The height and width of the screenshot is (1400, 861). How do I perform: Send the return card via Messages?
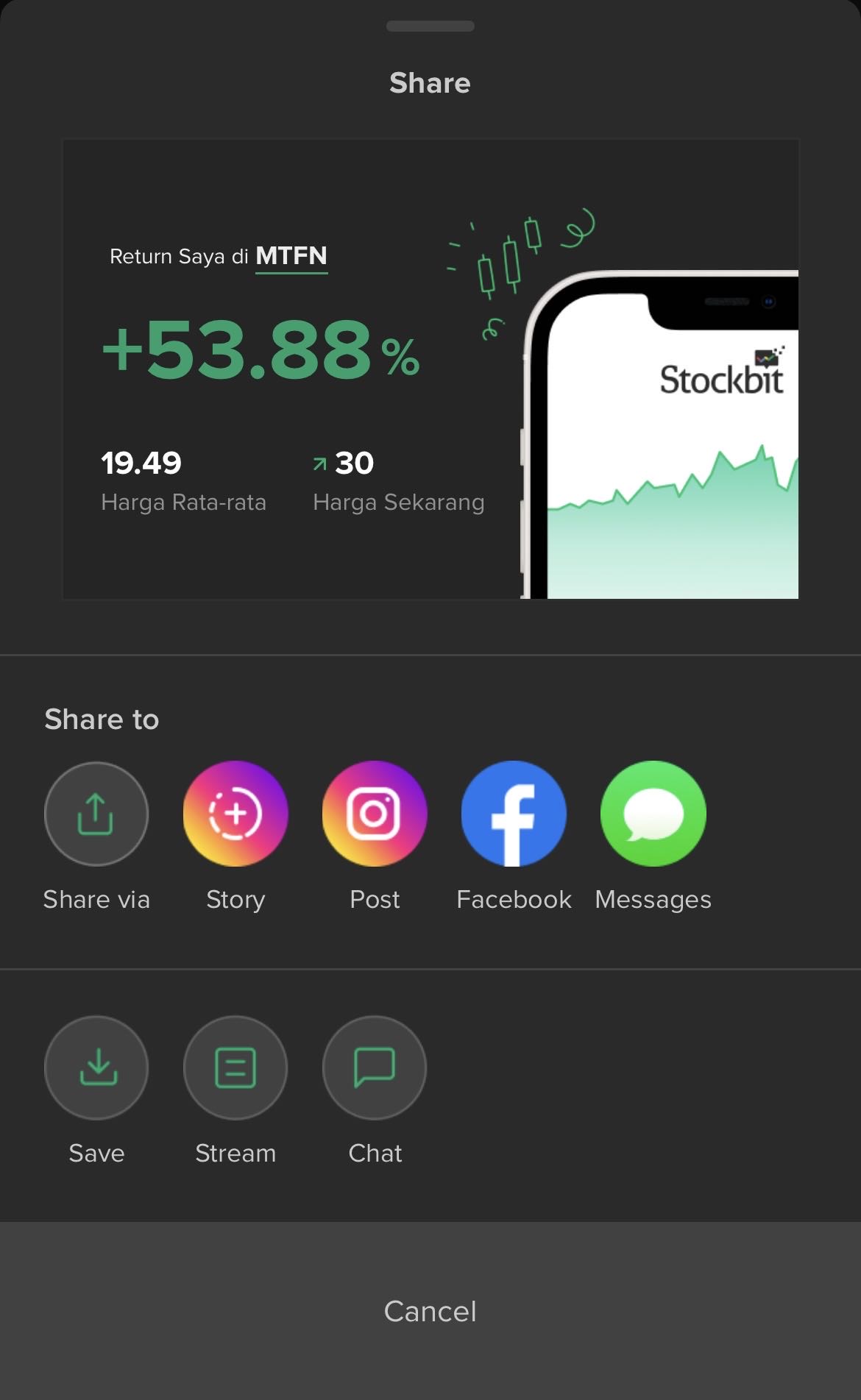(x=653, y=814)
